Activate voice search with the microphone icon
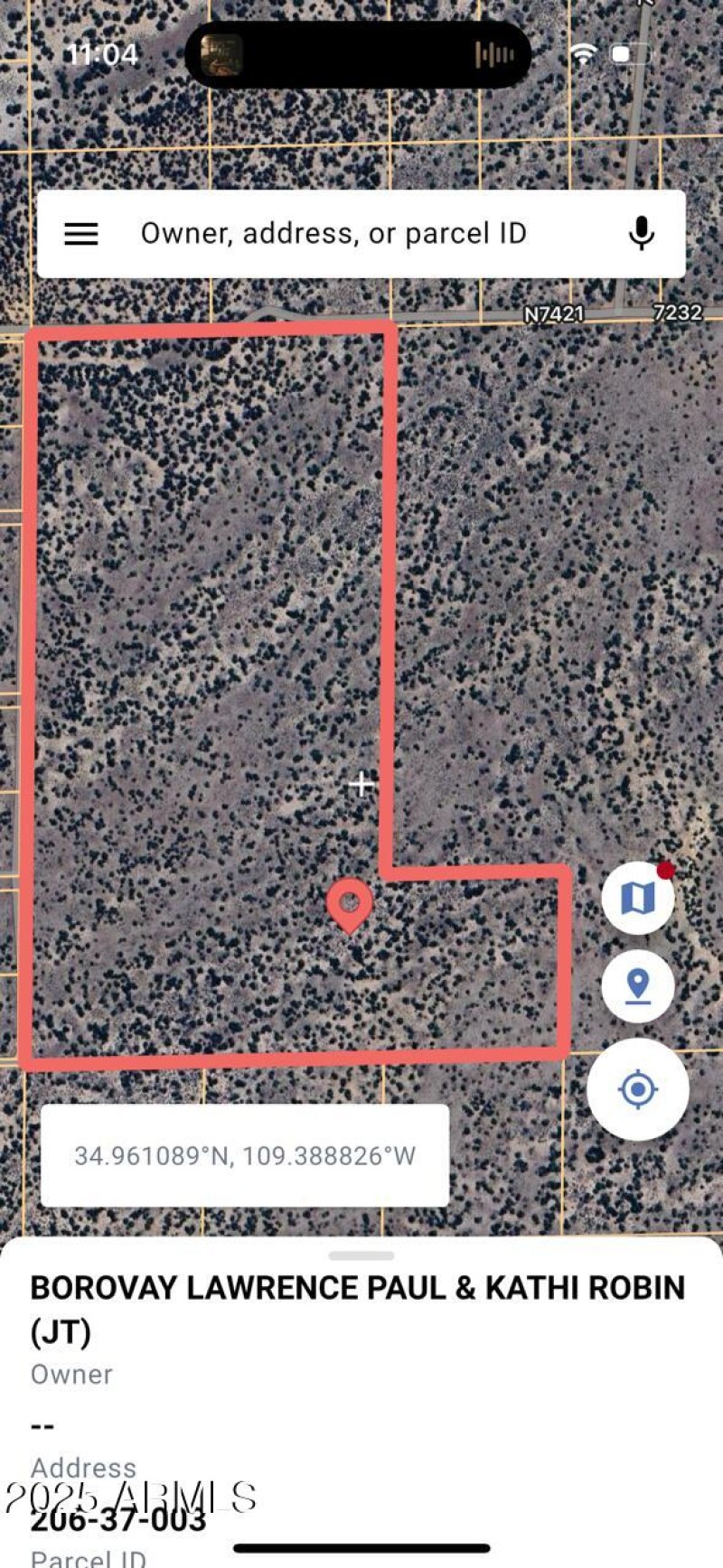Viewport: 723px width, 1568px height. (642, 233)
